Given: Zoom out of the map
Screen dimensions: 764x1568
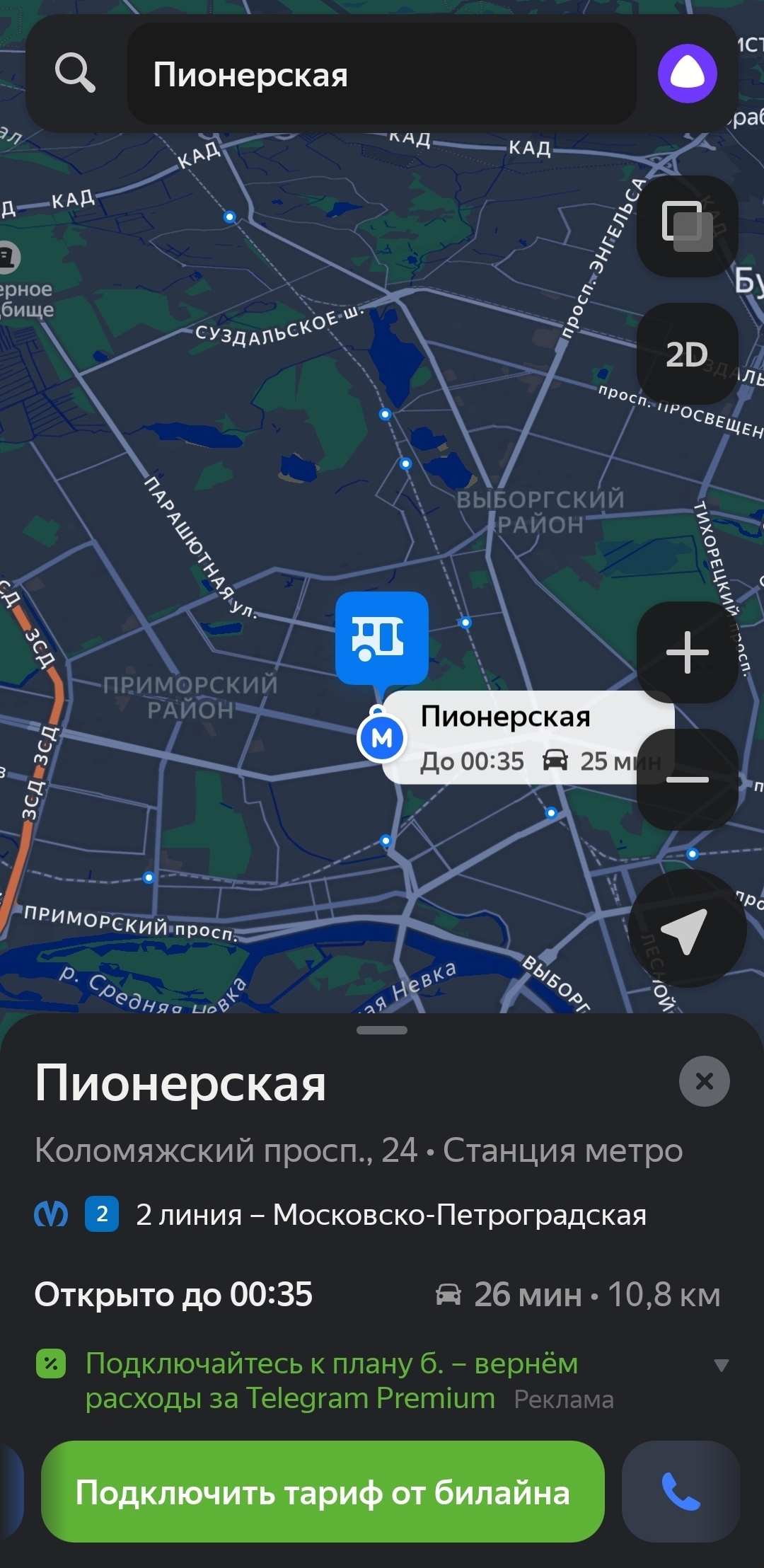Looking at the screenshot, I should (687, 779).
